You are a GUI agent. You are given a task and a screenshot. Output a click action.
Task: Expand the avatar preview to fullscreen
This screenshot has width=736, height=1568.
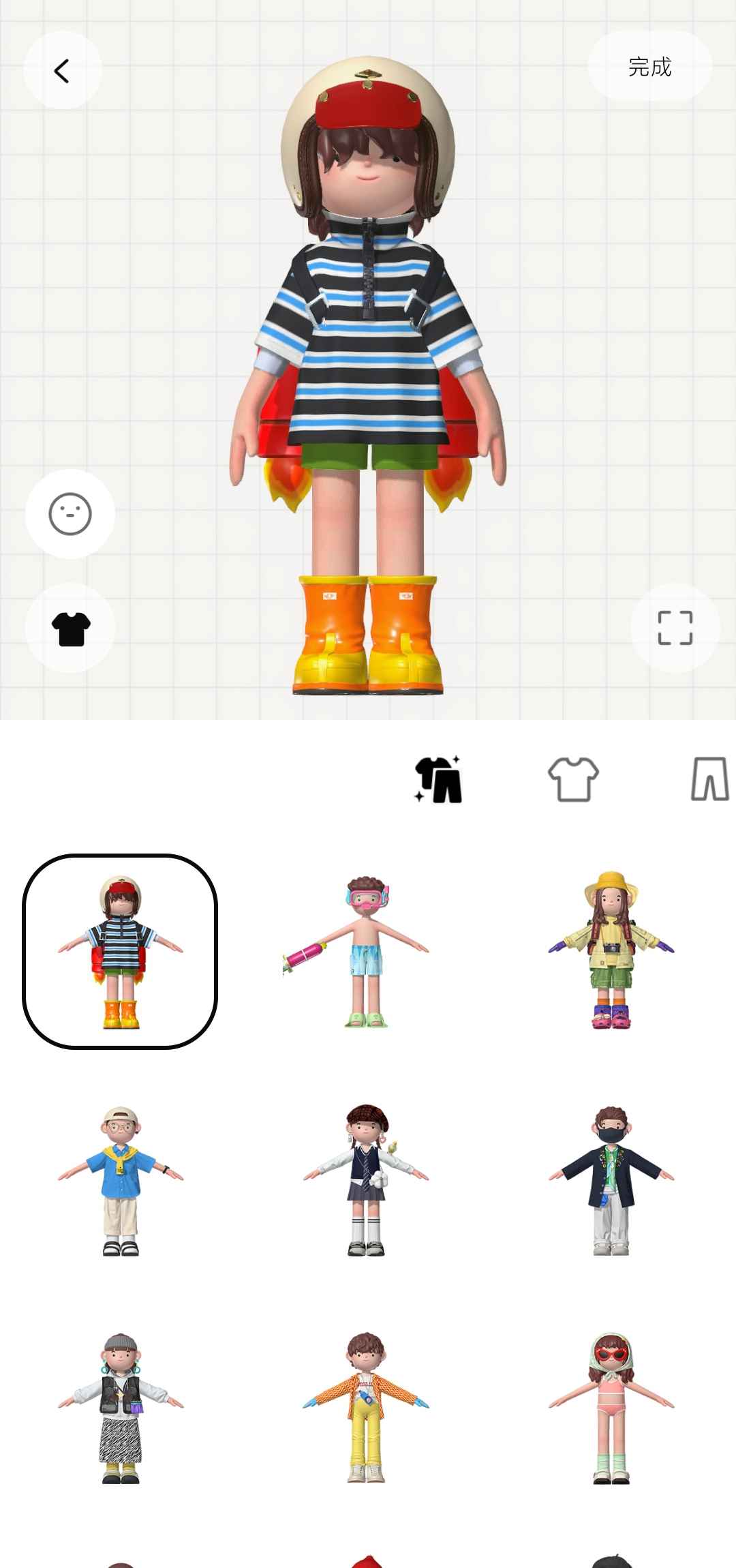[675, 628]
